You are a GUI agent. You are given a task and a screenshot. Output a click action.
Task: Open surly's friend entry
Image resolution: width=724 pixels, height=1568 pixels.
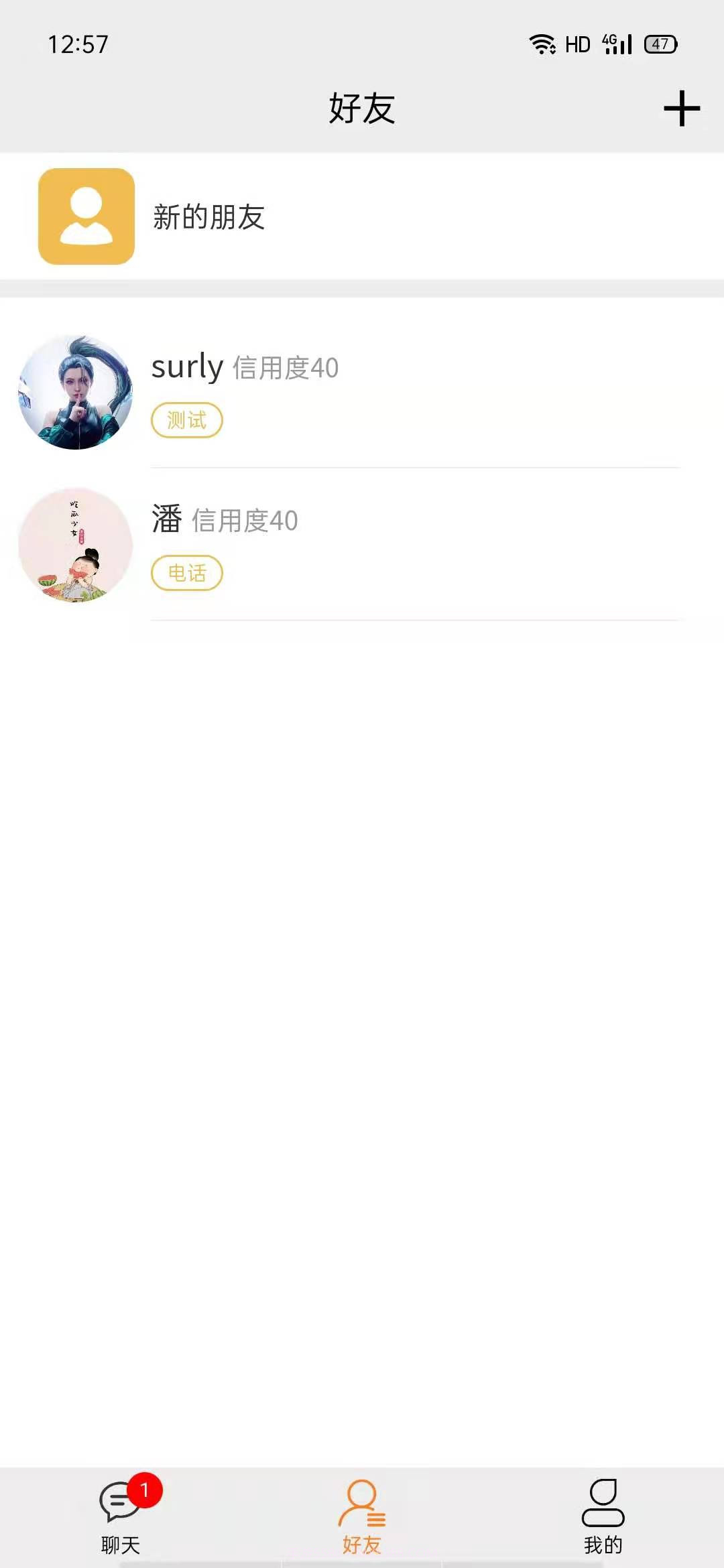pyautogui.click(x=362, y=392)
